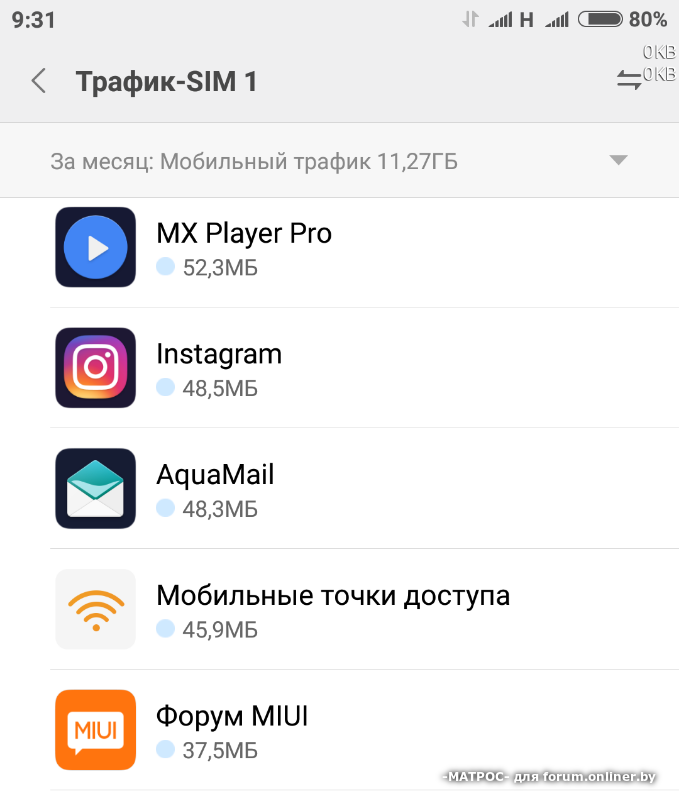Expand the За месяц traffic period dropdown
Viewport: 679px width, 800px height.
[618, 160]
